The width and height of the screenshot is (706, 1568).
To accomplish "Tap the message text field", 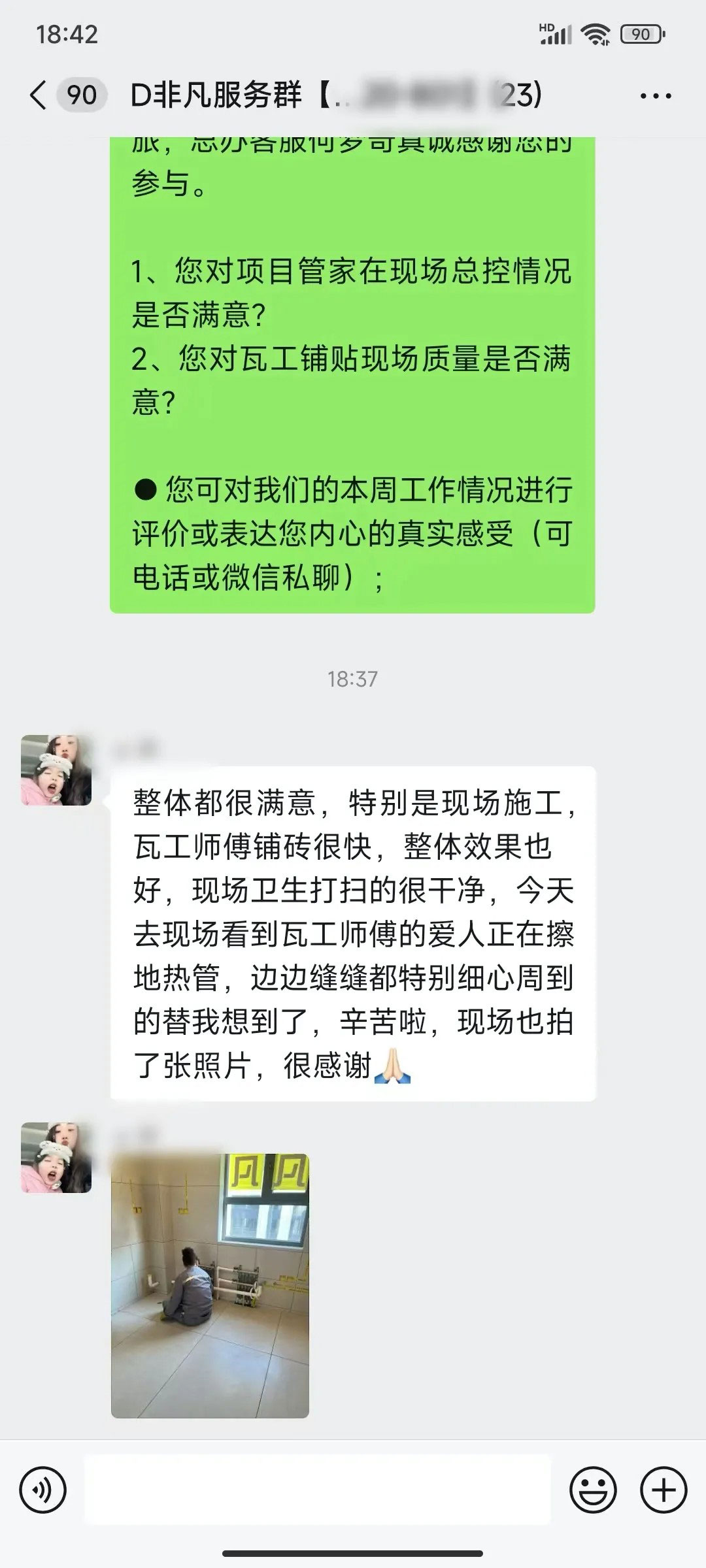I will (318, 1490).
